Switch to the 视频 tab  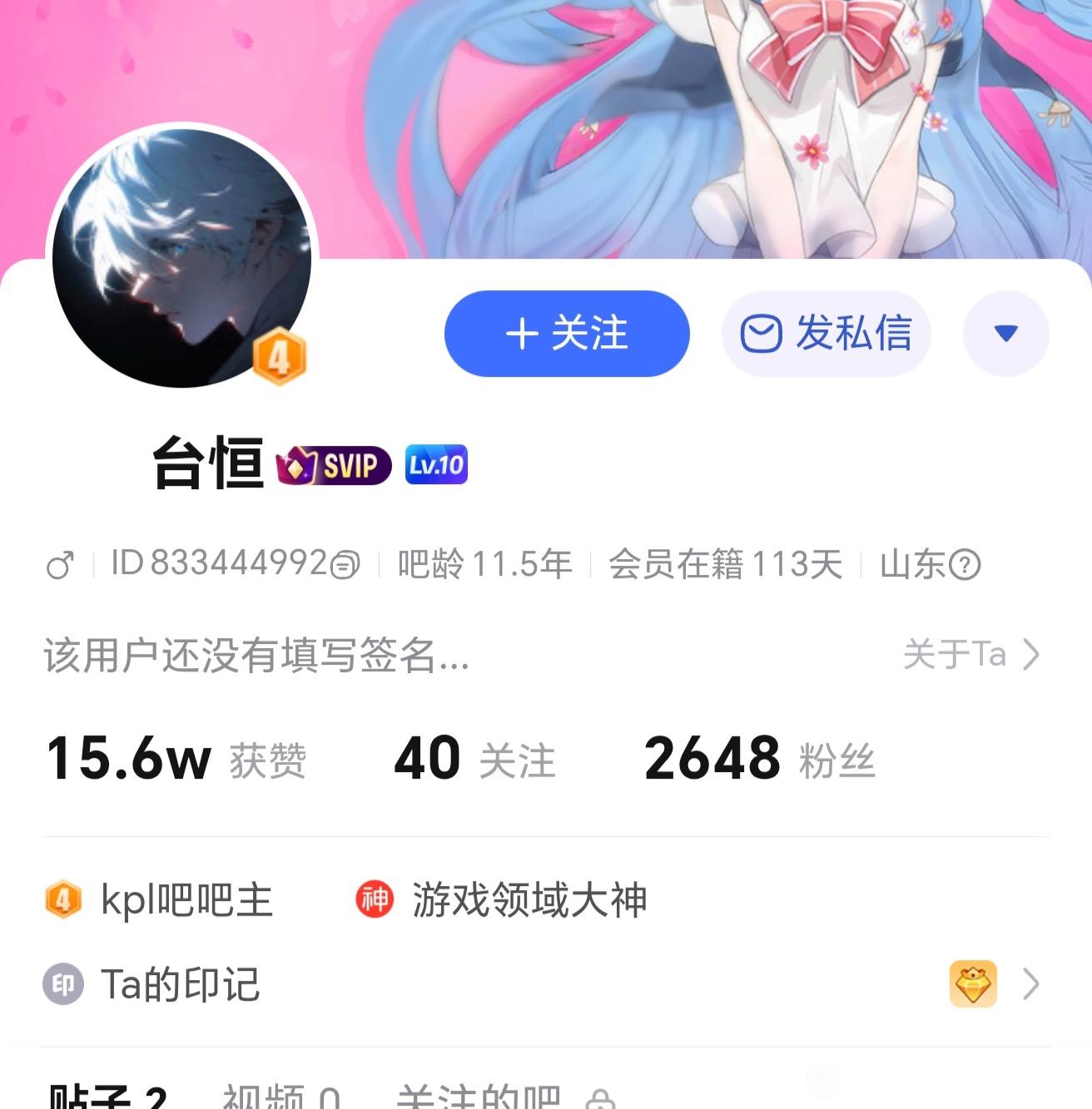280,1097
